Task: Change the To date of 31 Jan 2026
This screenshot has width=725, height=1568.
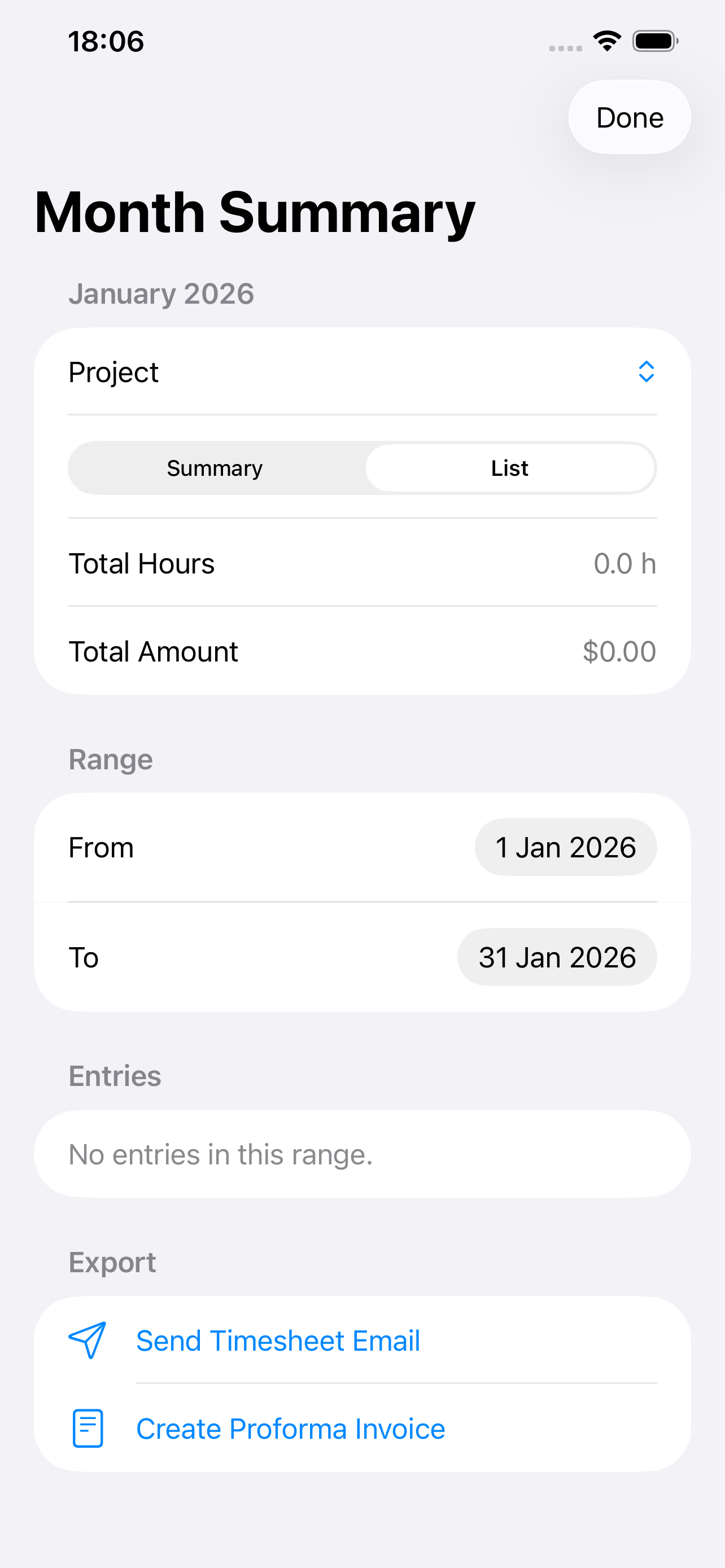Action: (556, 956)
